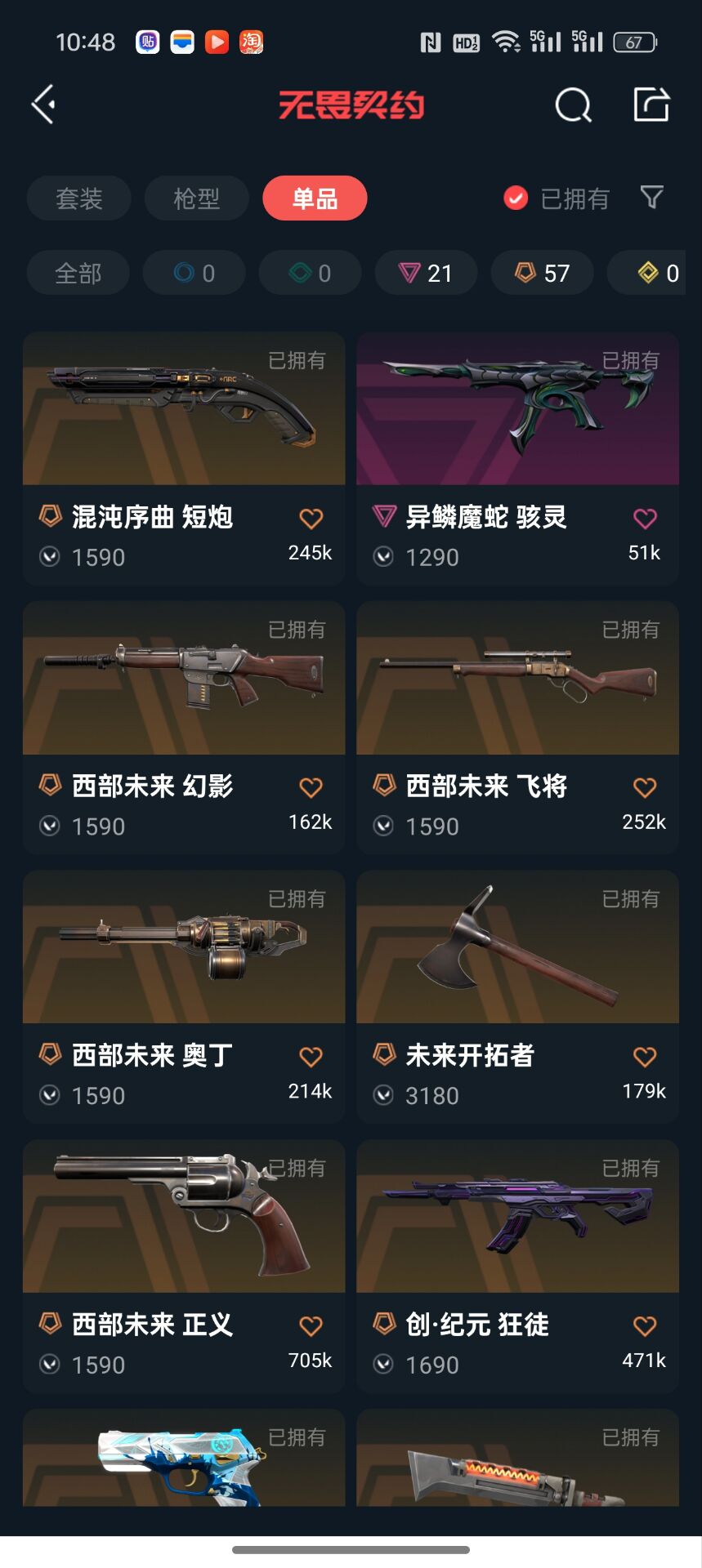The width and height of the screenshot is (702, 1568).
Task: View the 西部未来 奥丁 skin card
Action: (184, 947)
